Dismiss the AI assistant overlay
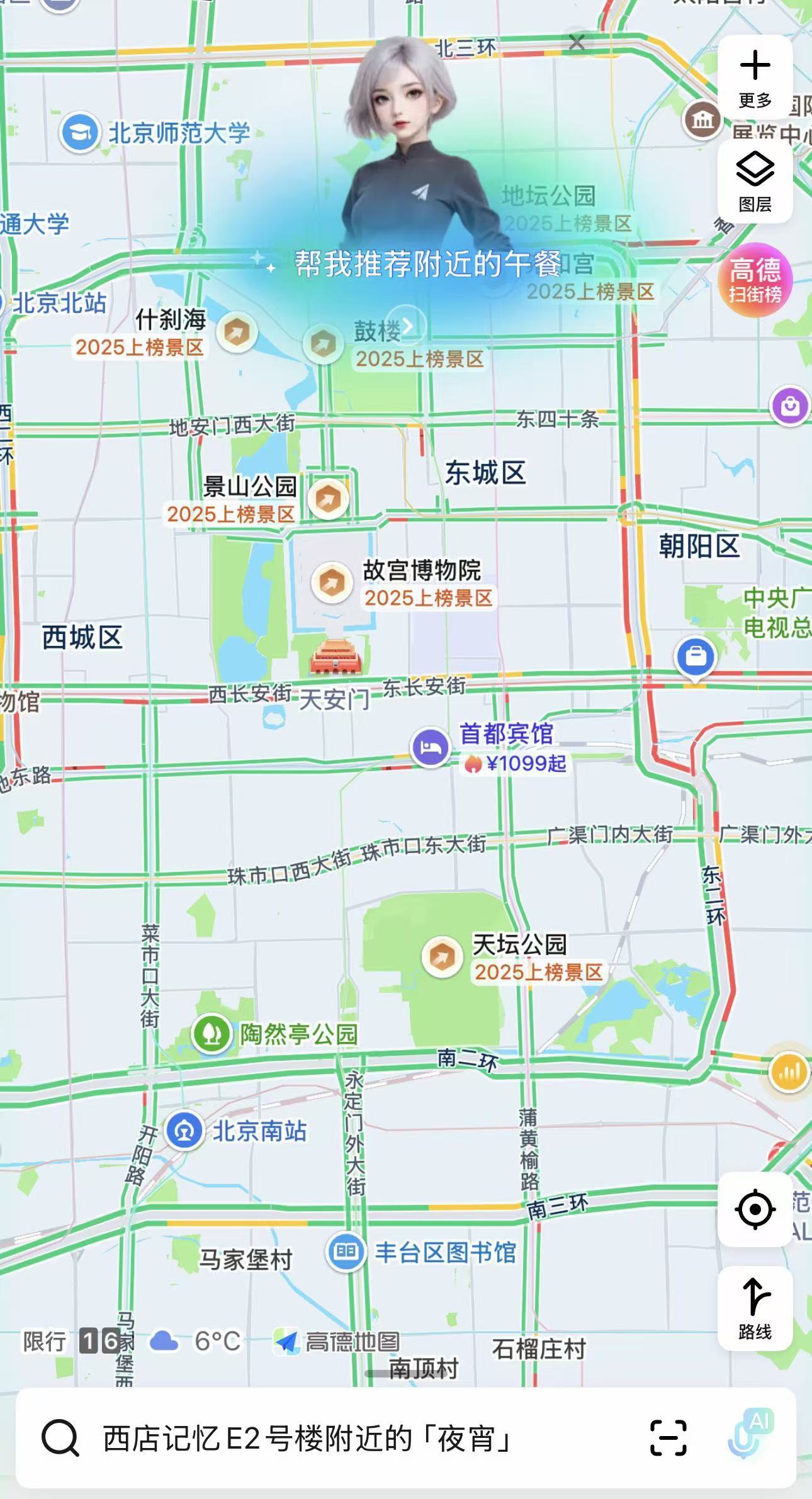Viewport: 812px width, 1499px height. (x=577, y=43)
